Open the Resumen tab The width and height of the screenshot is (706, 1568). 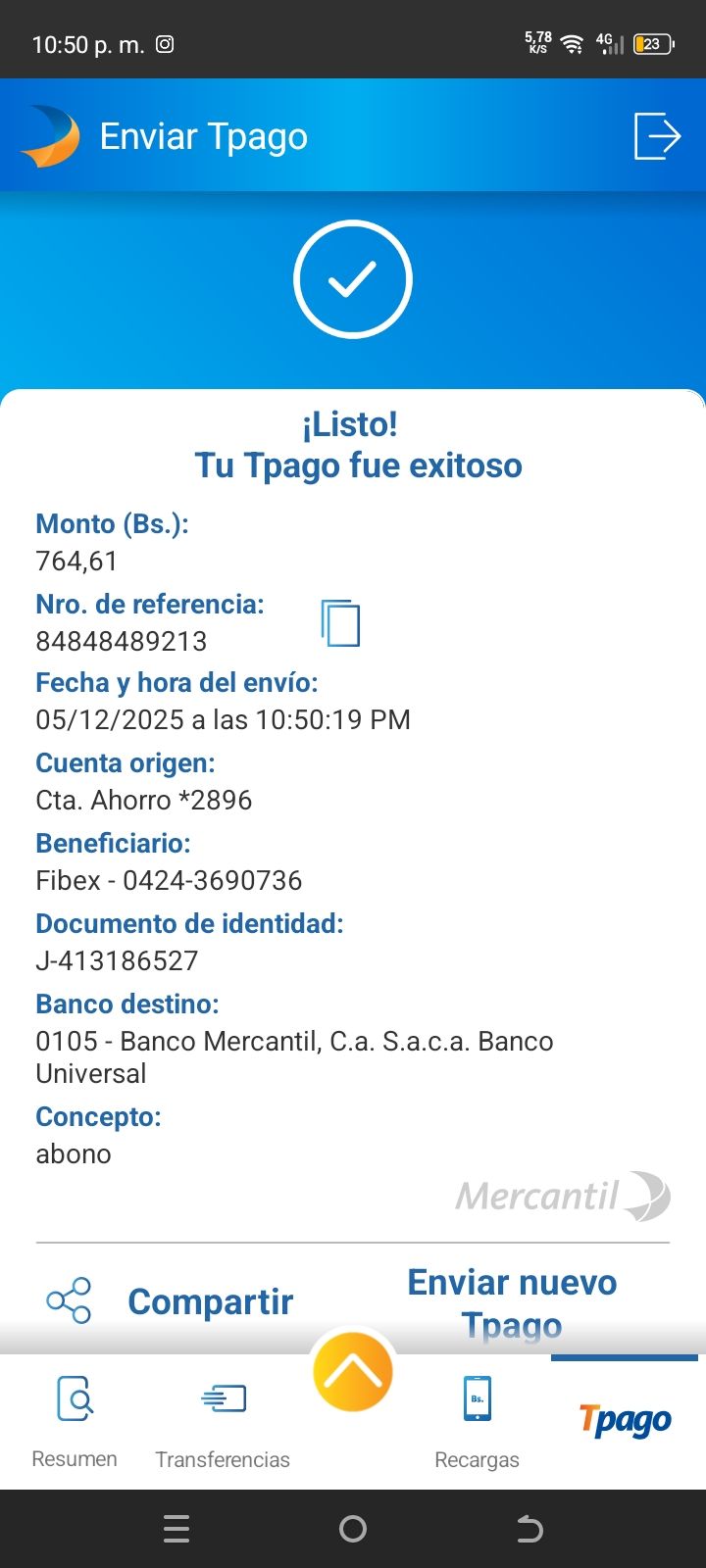75,1421
